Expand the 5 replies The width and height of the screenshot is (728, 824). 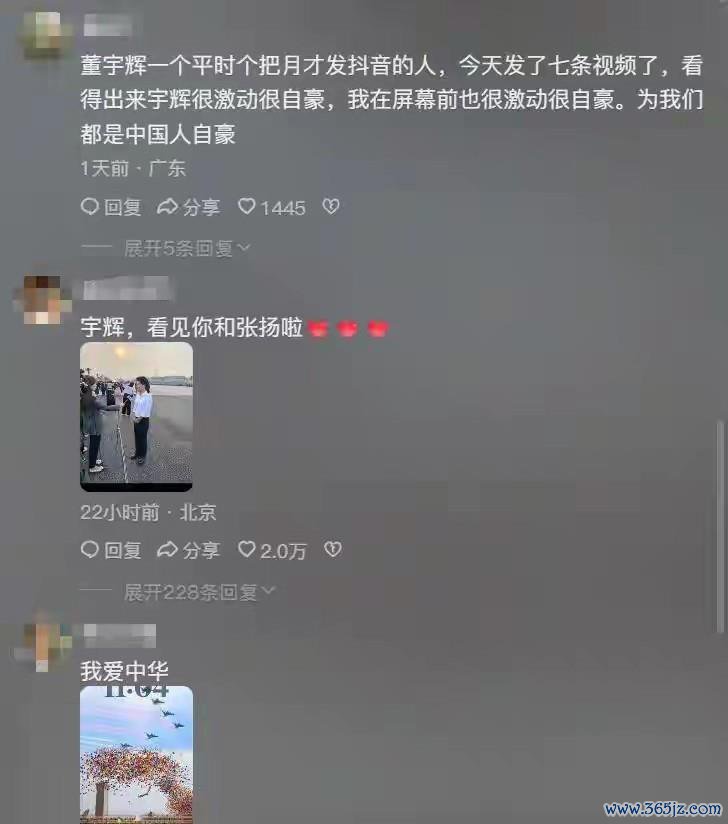pyautogui.click(x=186, y=248)
